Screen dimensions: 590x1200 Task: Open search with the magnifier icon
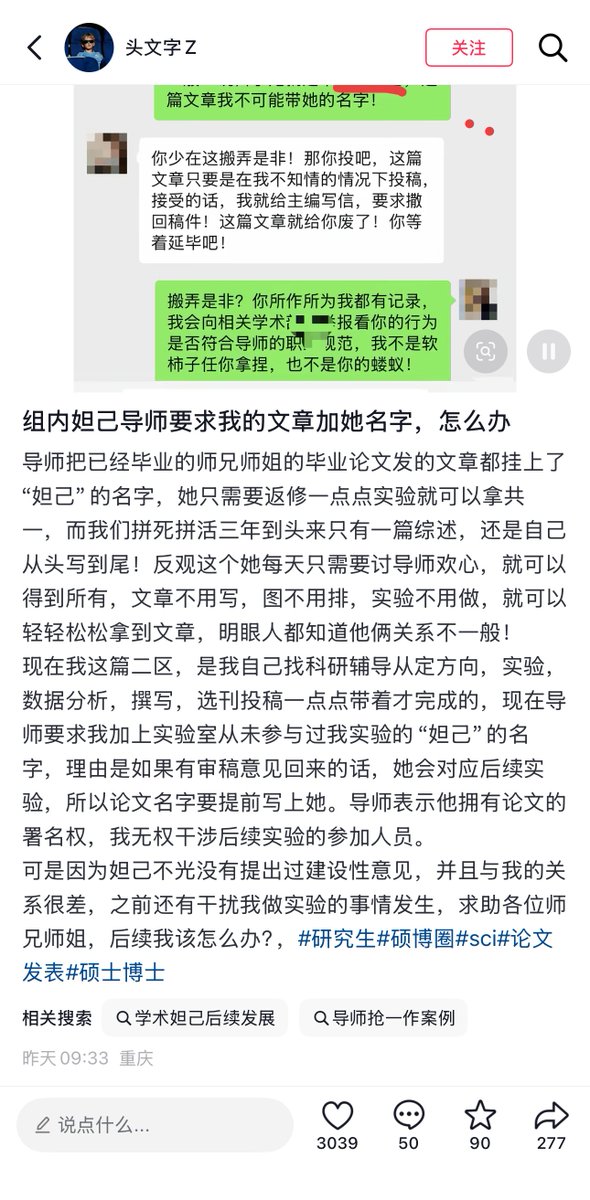tap(553, 47)
